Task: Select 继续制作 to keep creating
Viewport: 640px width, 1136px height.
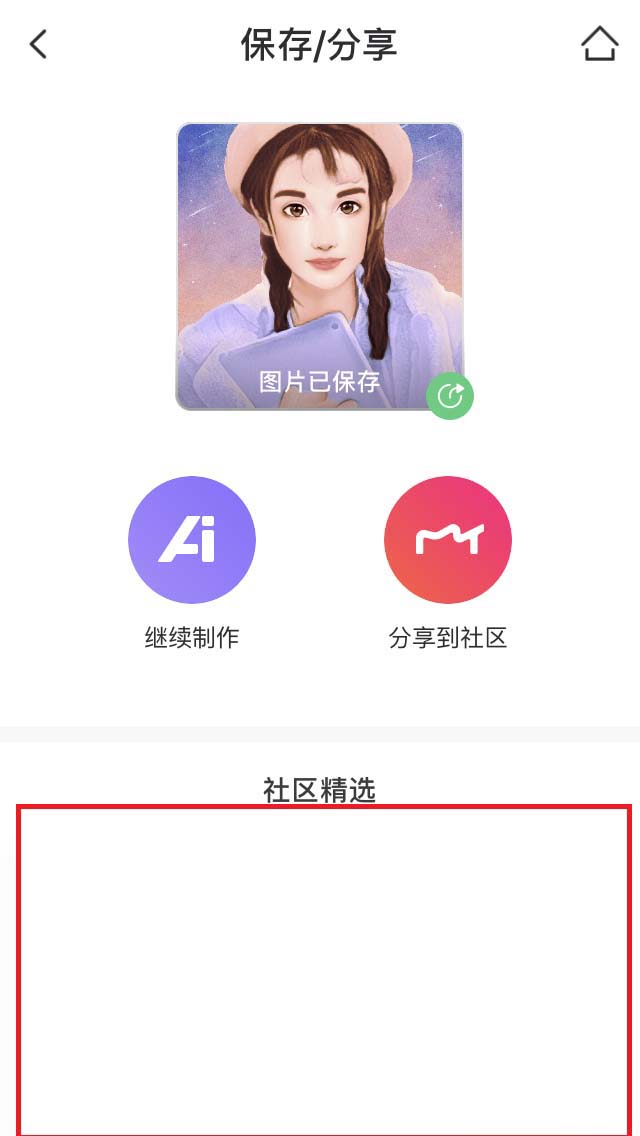Action: 192,540
